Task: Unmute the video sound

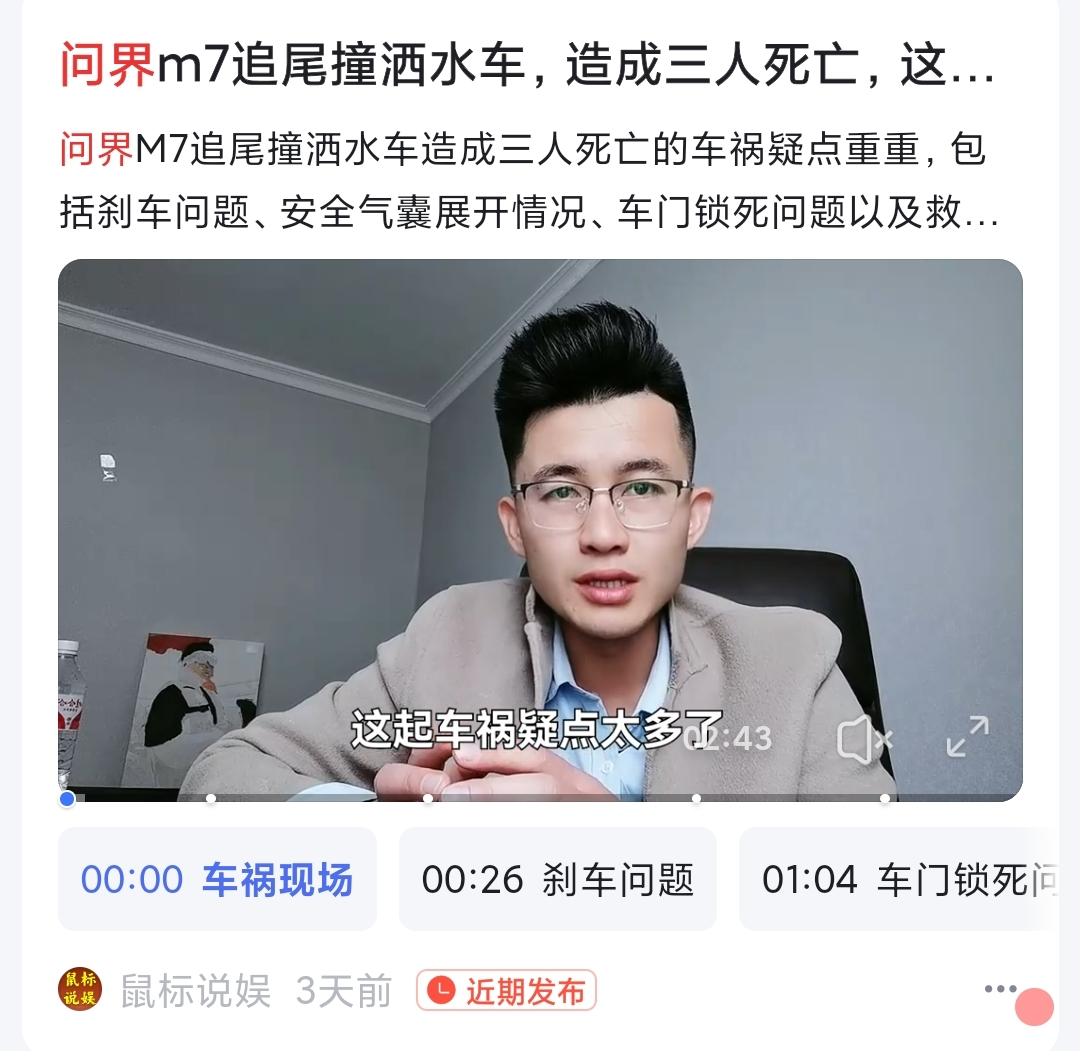Action: tap(863, 739)
